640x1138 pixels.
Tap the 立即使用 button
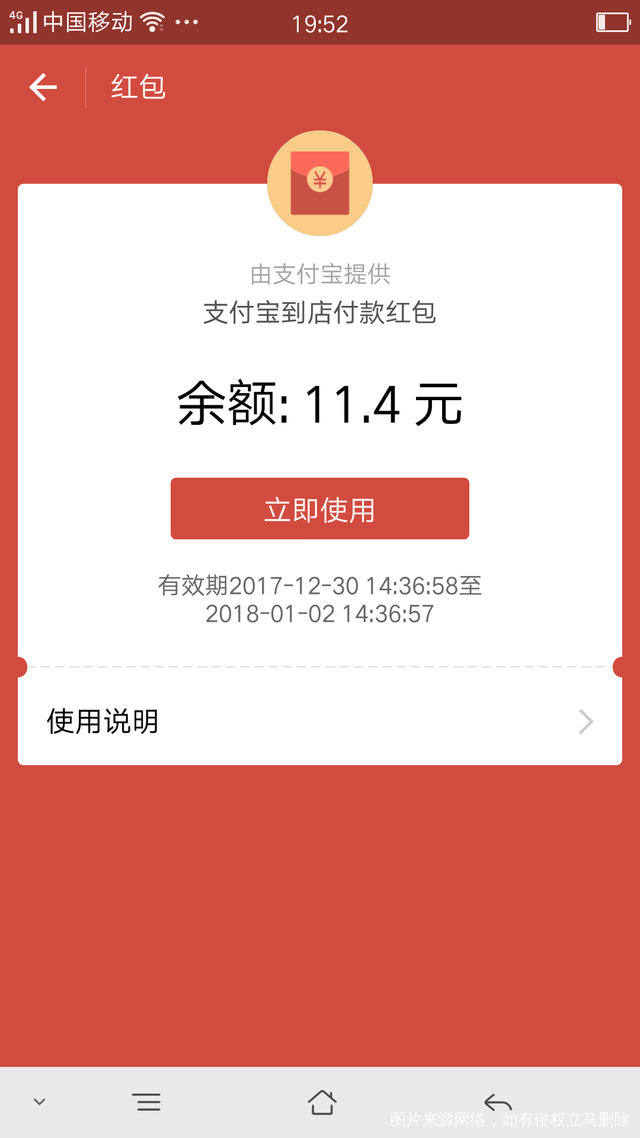click(319, 509)
